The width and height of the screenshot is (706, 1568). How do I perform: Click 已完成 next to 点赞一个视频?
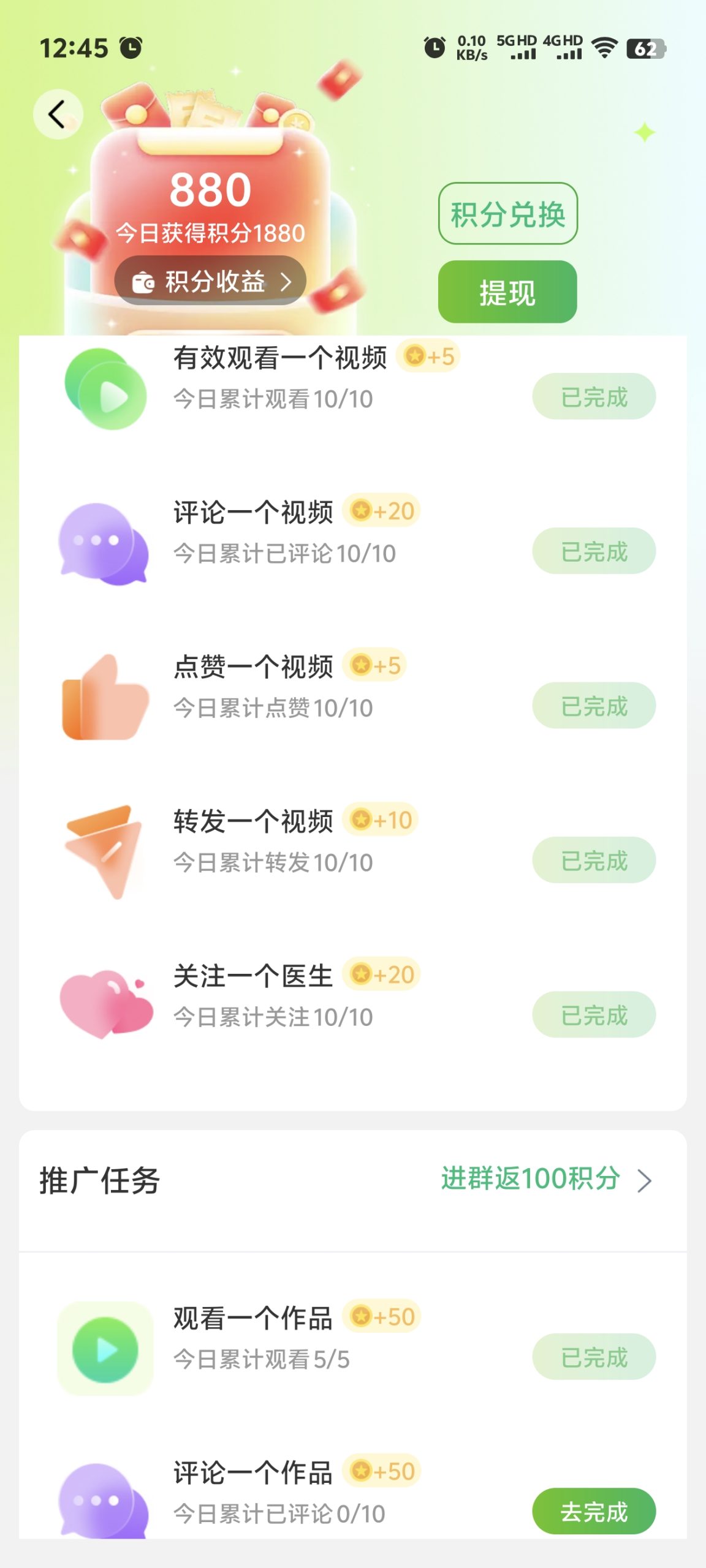593,706
